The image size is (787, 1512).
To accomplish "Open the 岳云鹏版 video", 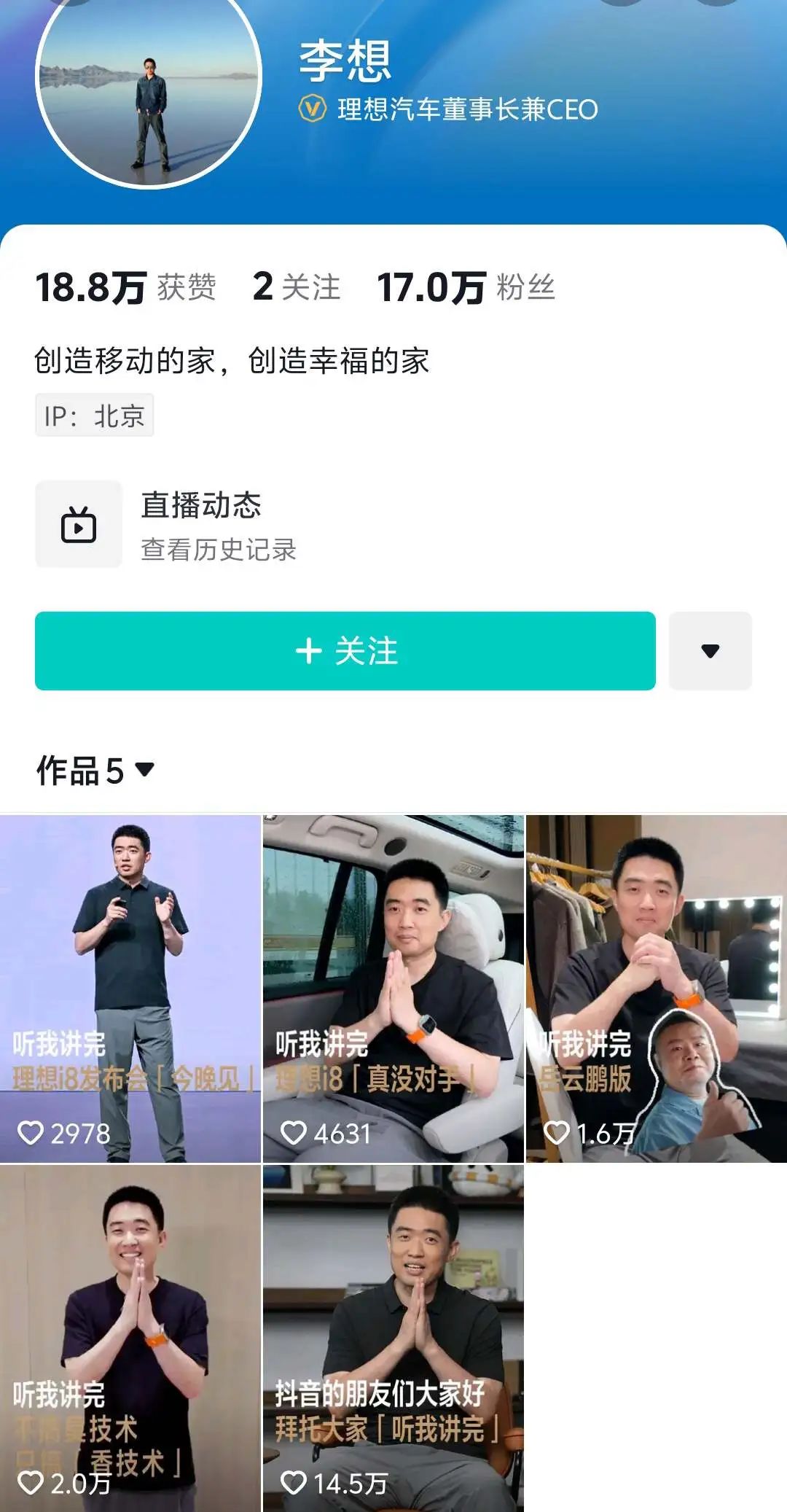I will pos(656,988).
